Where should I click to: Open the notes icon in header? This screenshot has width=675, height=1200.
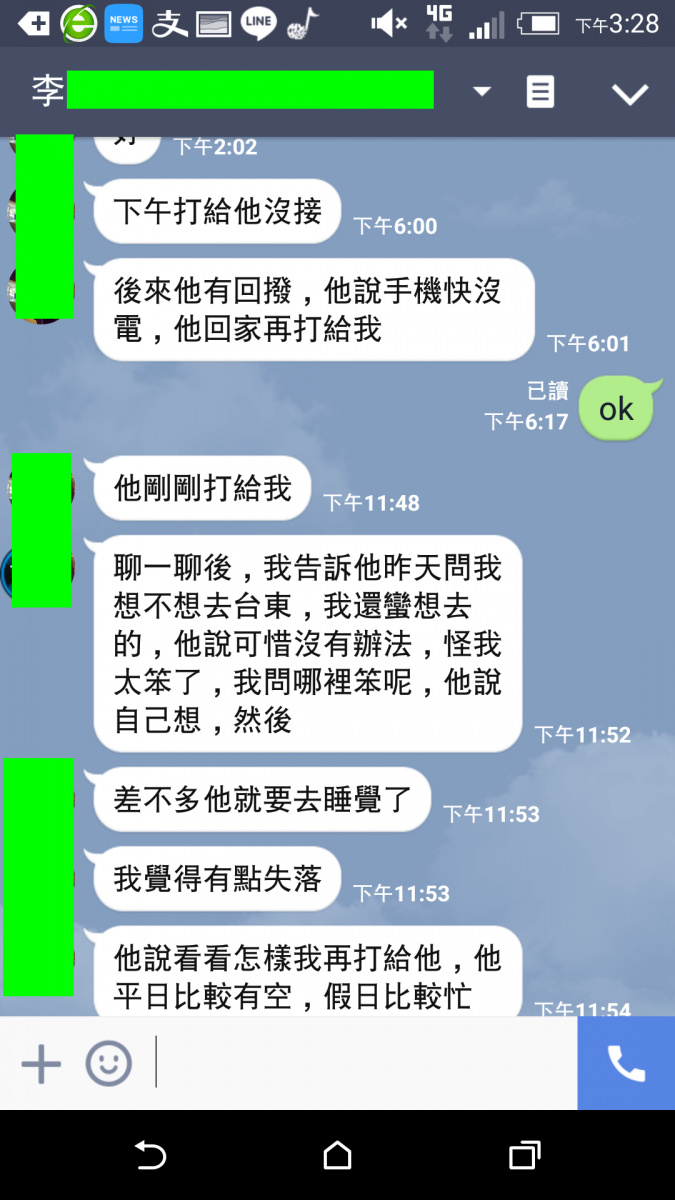pyautogui.click(x=540, y=92)
